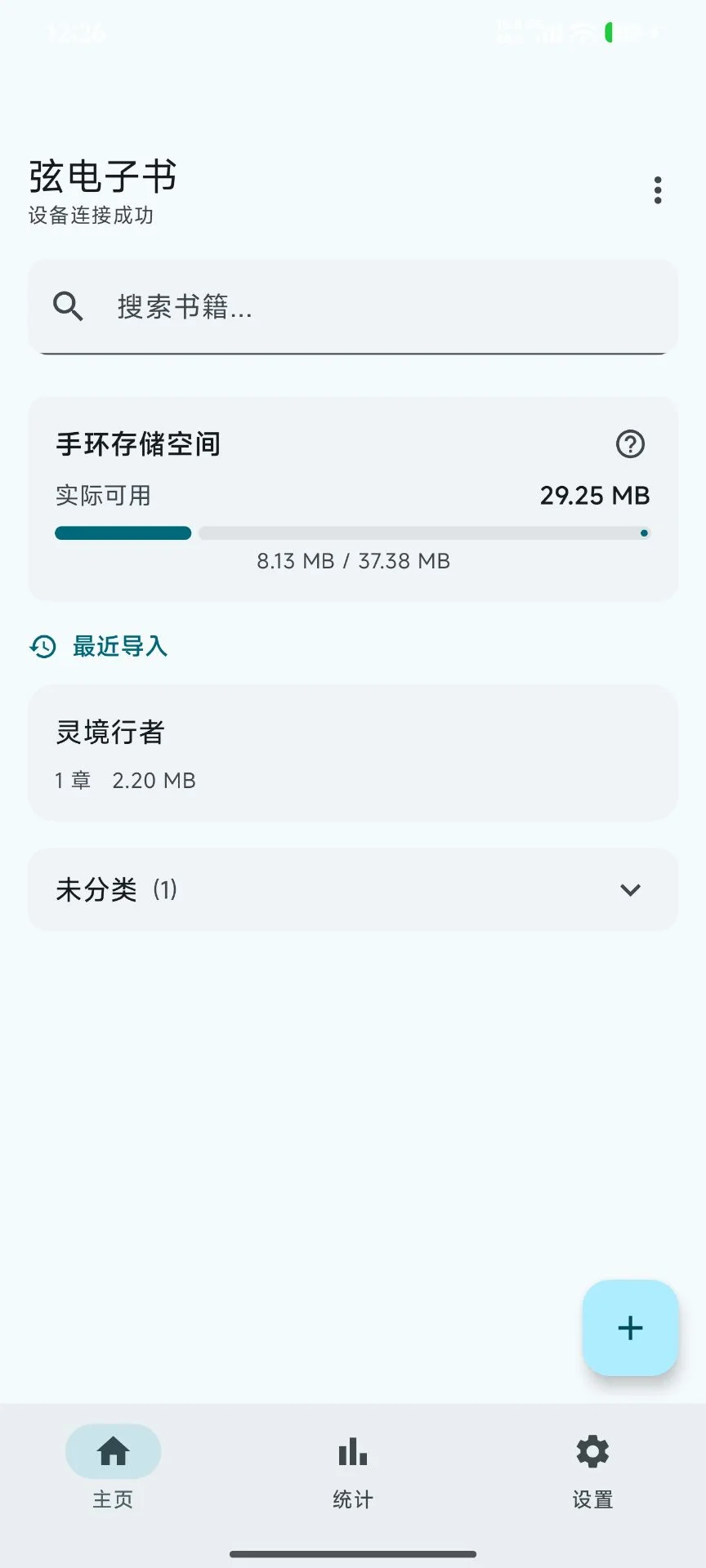This screenshot has width=706, height=1568.
Task: Tap the 搜索书籍 search field
Action: (x=353, y=307)
